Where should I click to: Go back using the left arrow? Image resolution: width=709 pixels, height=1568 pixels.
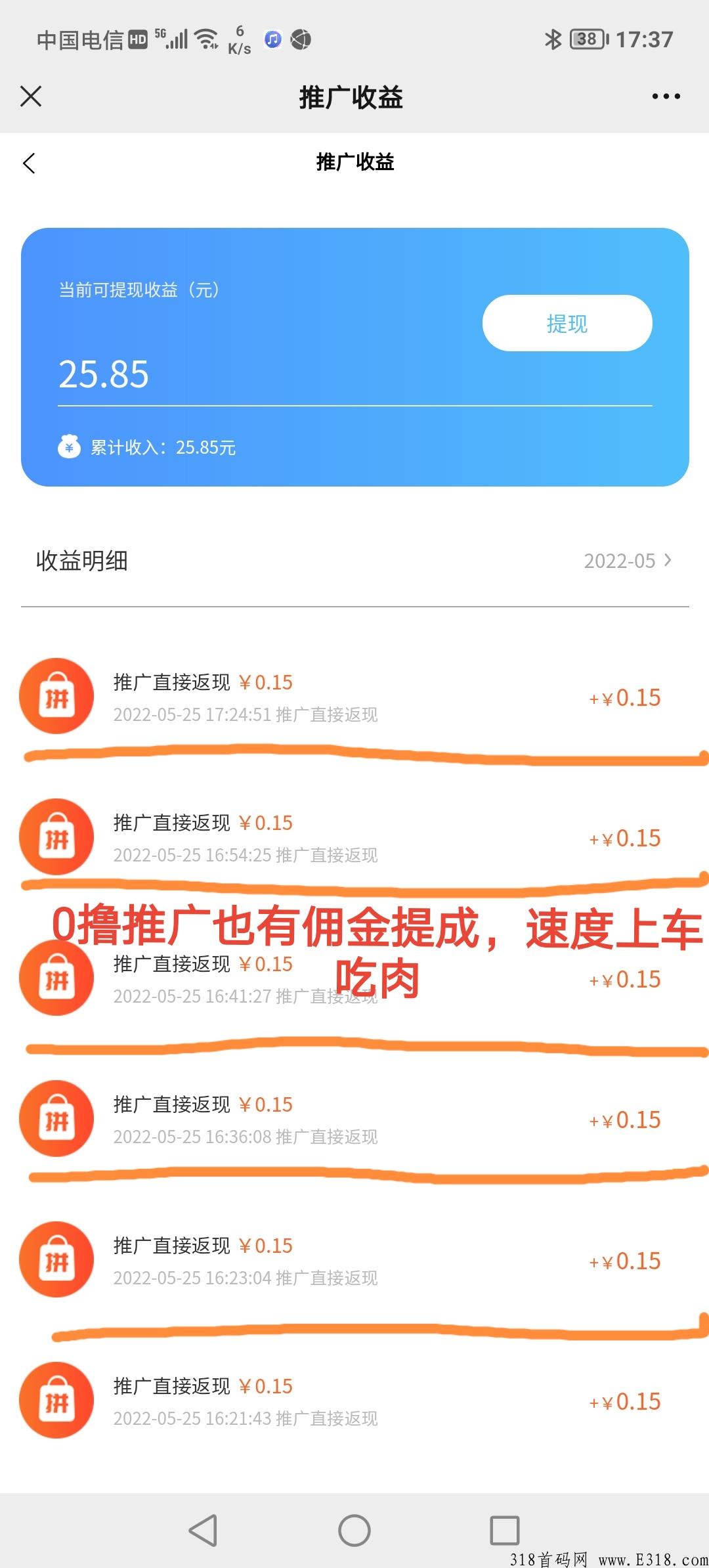pos(30,163)
